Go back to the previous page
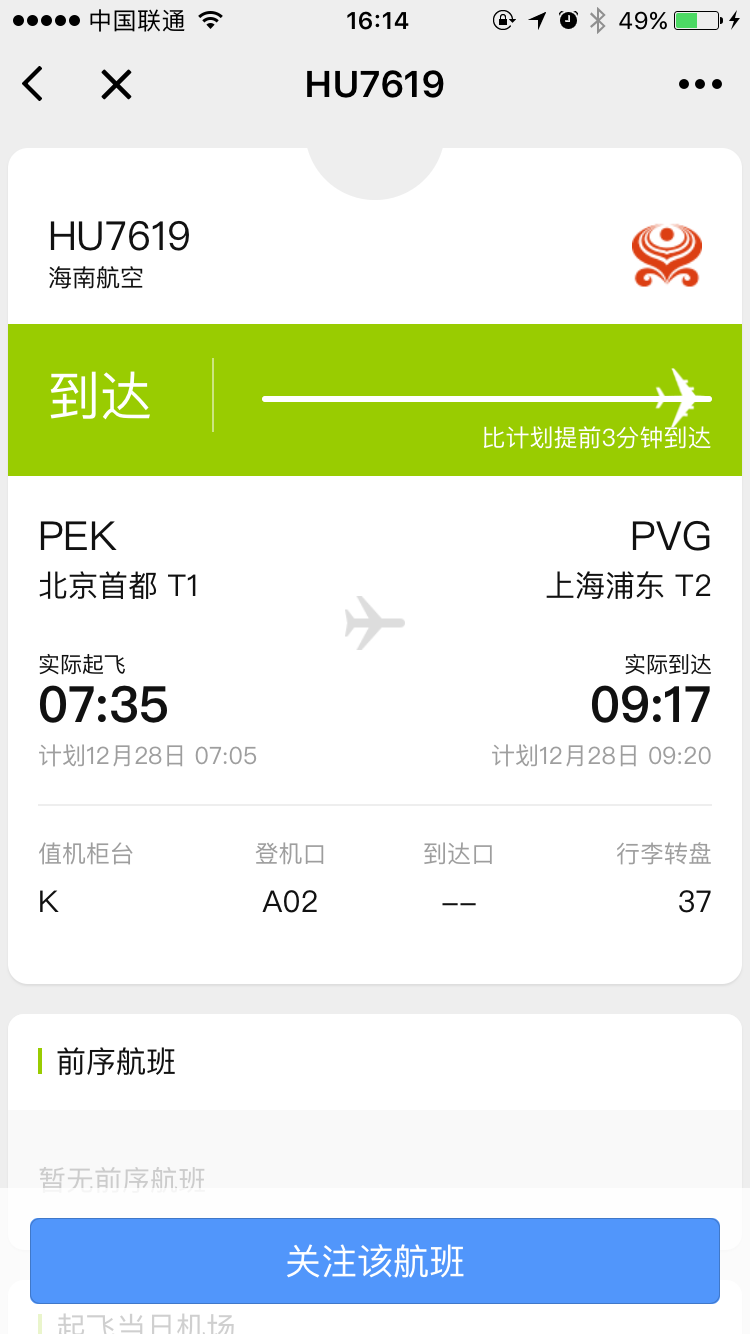750x1334 pixels. [33, 85]
